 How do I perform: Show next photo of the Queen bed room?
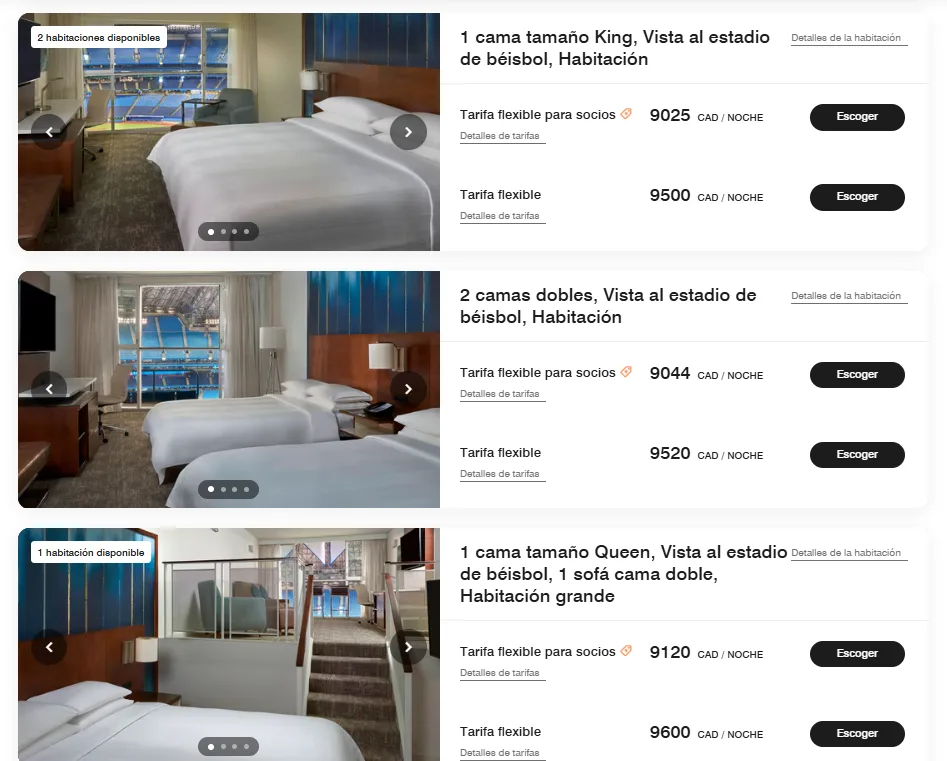click(x=408, y=647)
